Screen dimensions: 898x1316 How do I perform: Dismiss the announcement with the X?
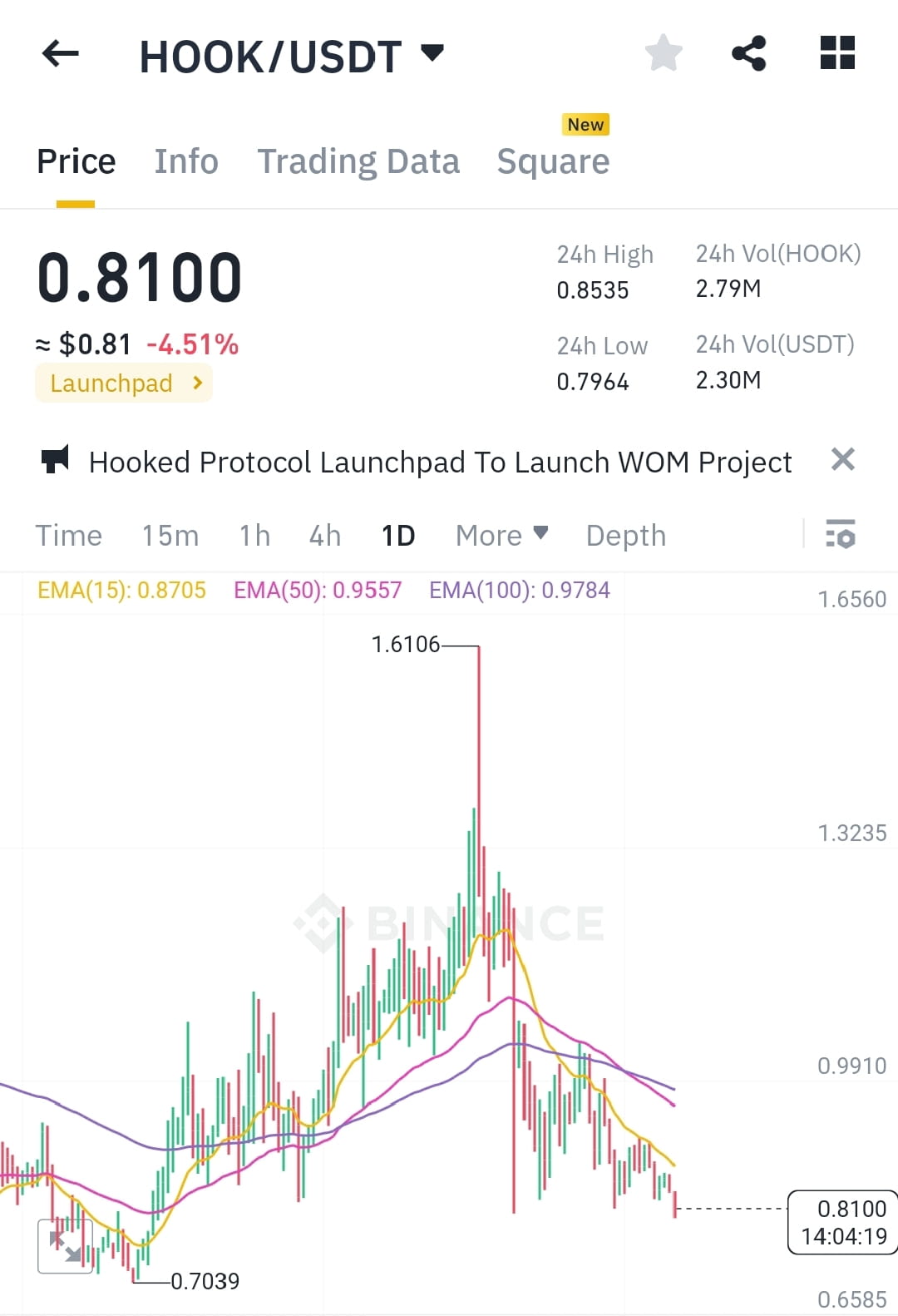[842, 459]
